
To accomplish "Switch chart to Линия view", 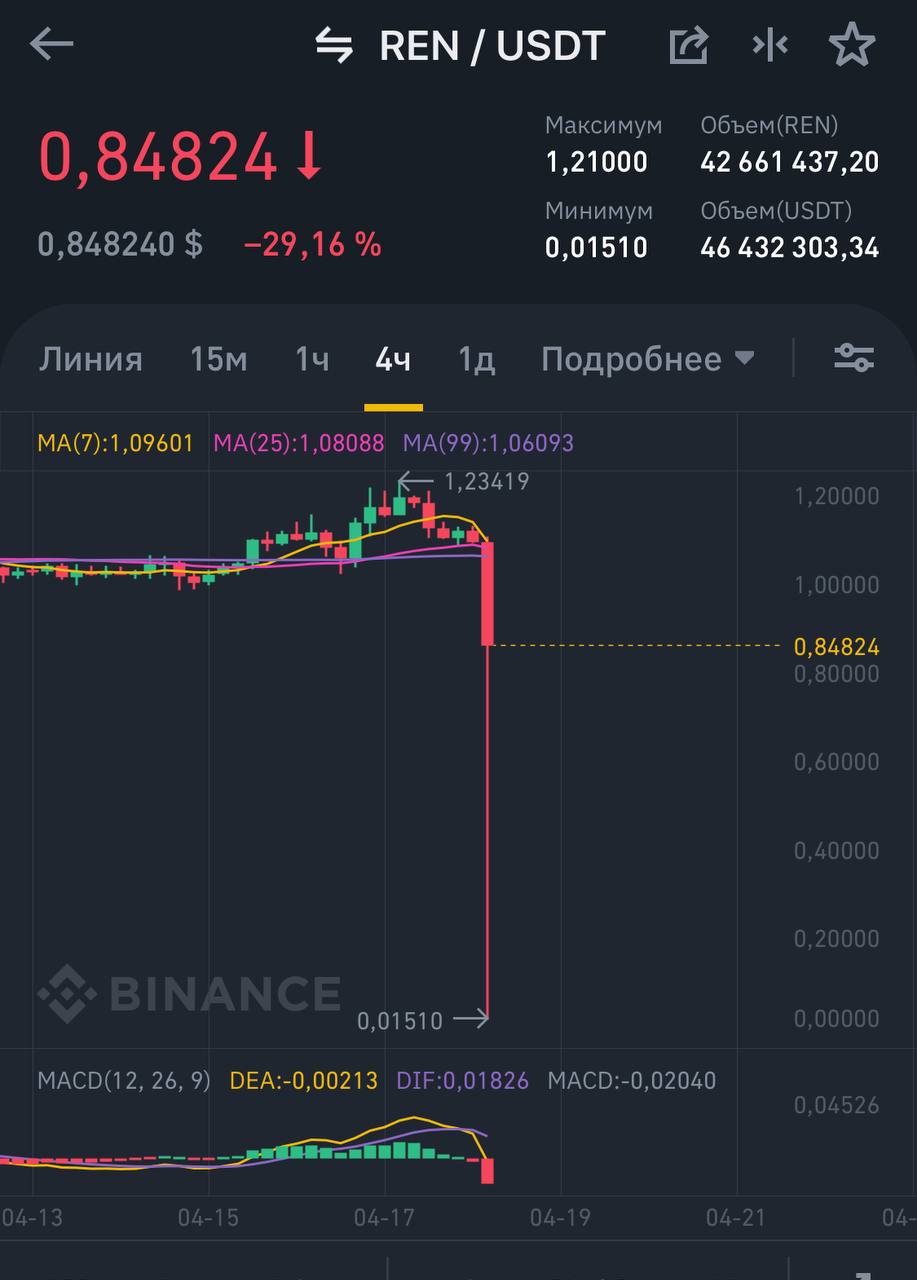I will tap(90, 359).
